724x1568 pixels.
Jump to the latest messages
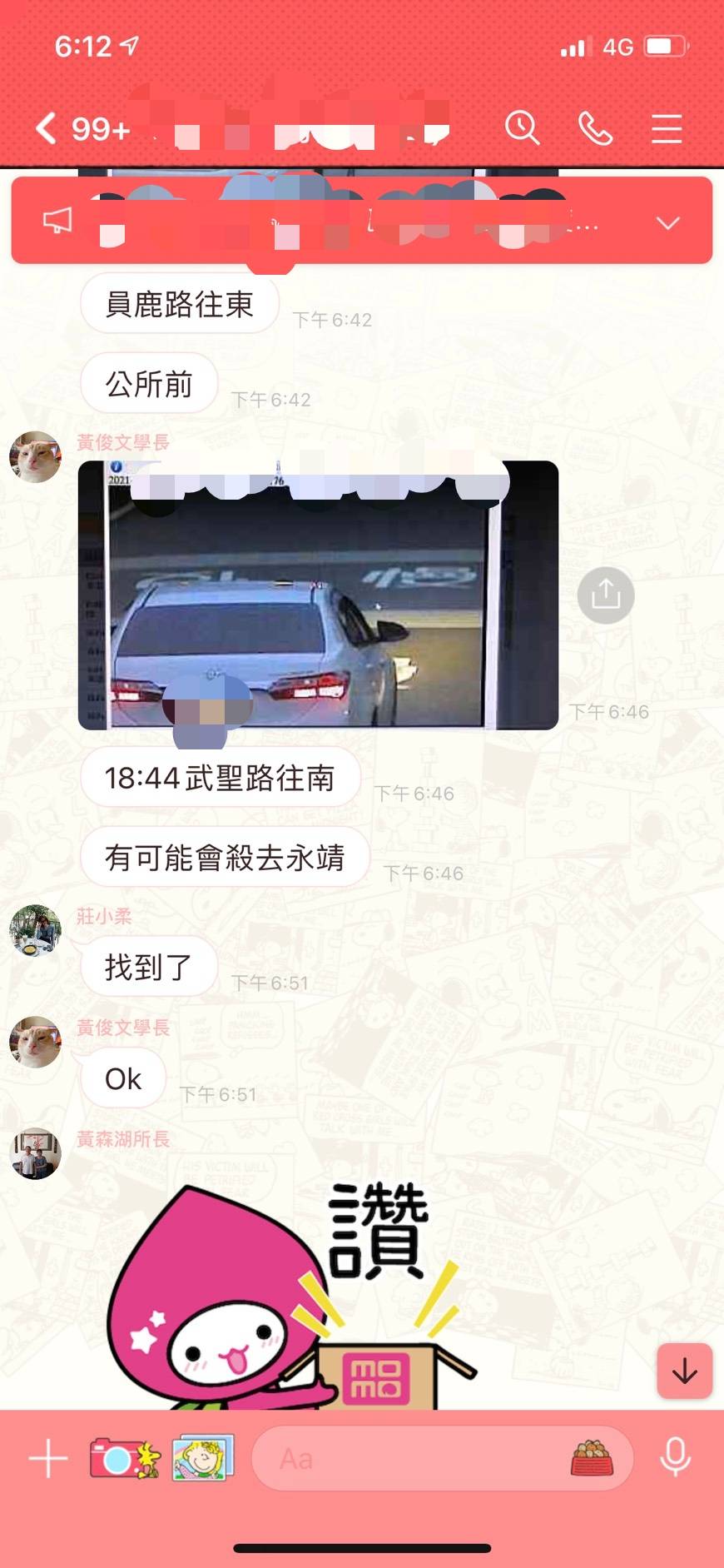pyautogui.click(x=684, y=1370)
